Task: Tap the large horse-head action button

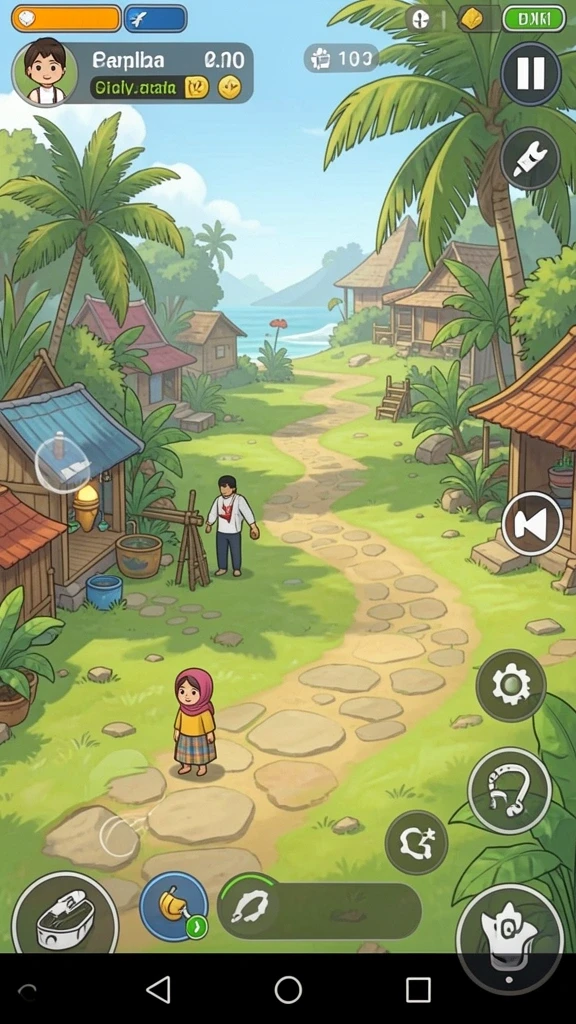Action: point(509,936)
